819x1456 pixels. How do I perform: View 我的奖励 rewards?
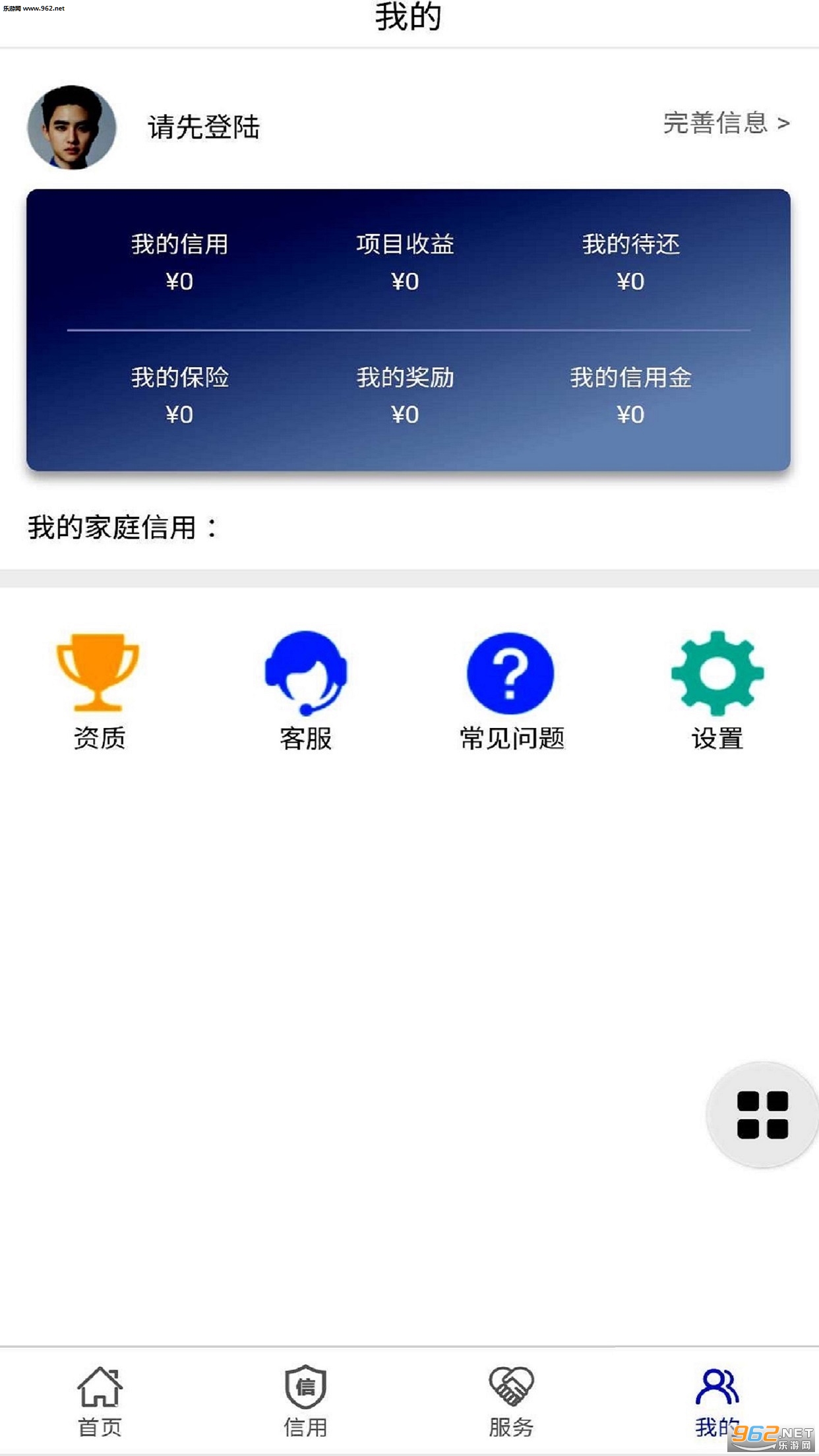[405, 395]
